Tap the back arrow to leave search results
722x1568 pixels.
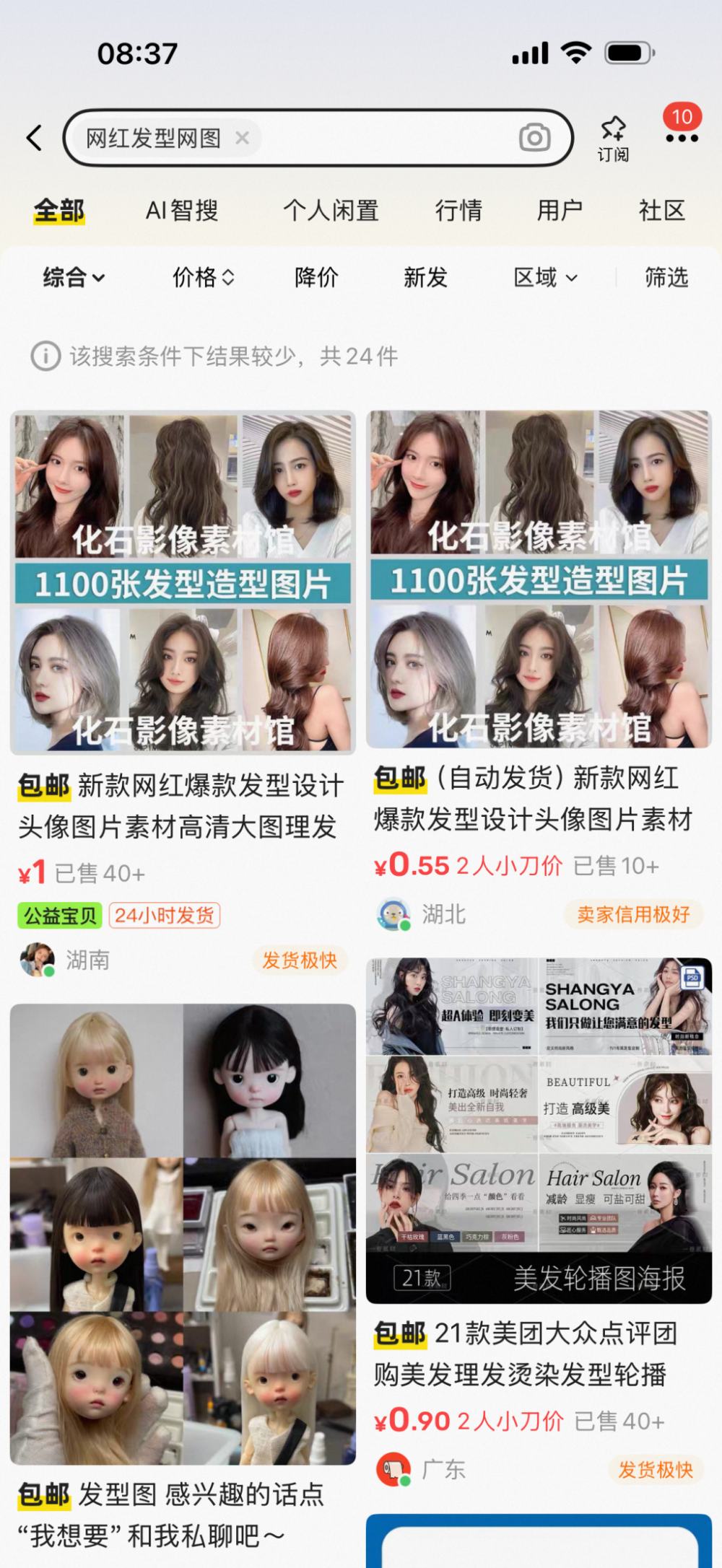click(x=34, y=137)
